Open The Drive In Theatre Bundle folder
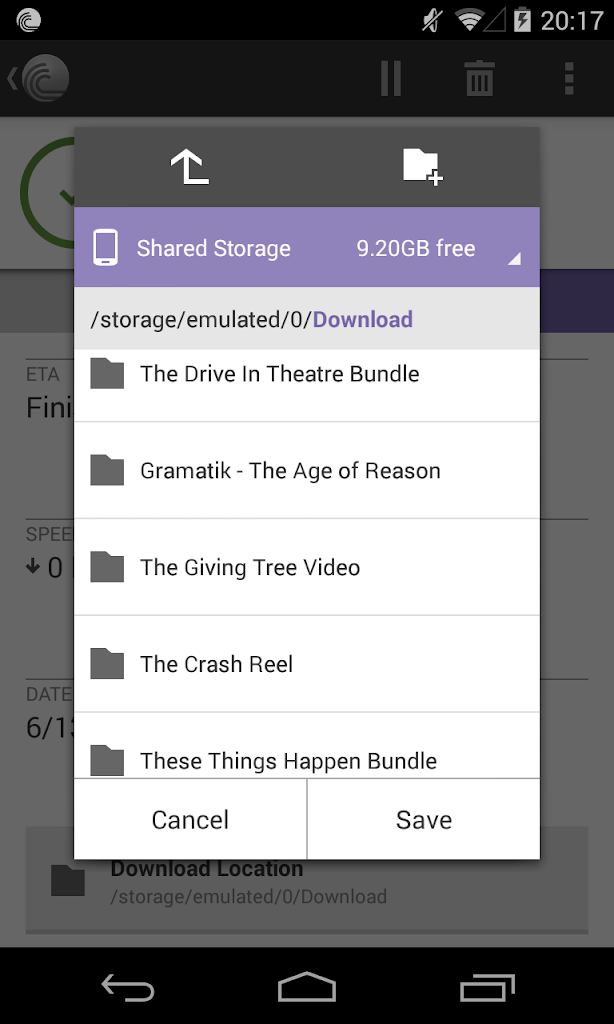The height and width of the screenshot is (1024, 614). tap(280, 375)
